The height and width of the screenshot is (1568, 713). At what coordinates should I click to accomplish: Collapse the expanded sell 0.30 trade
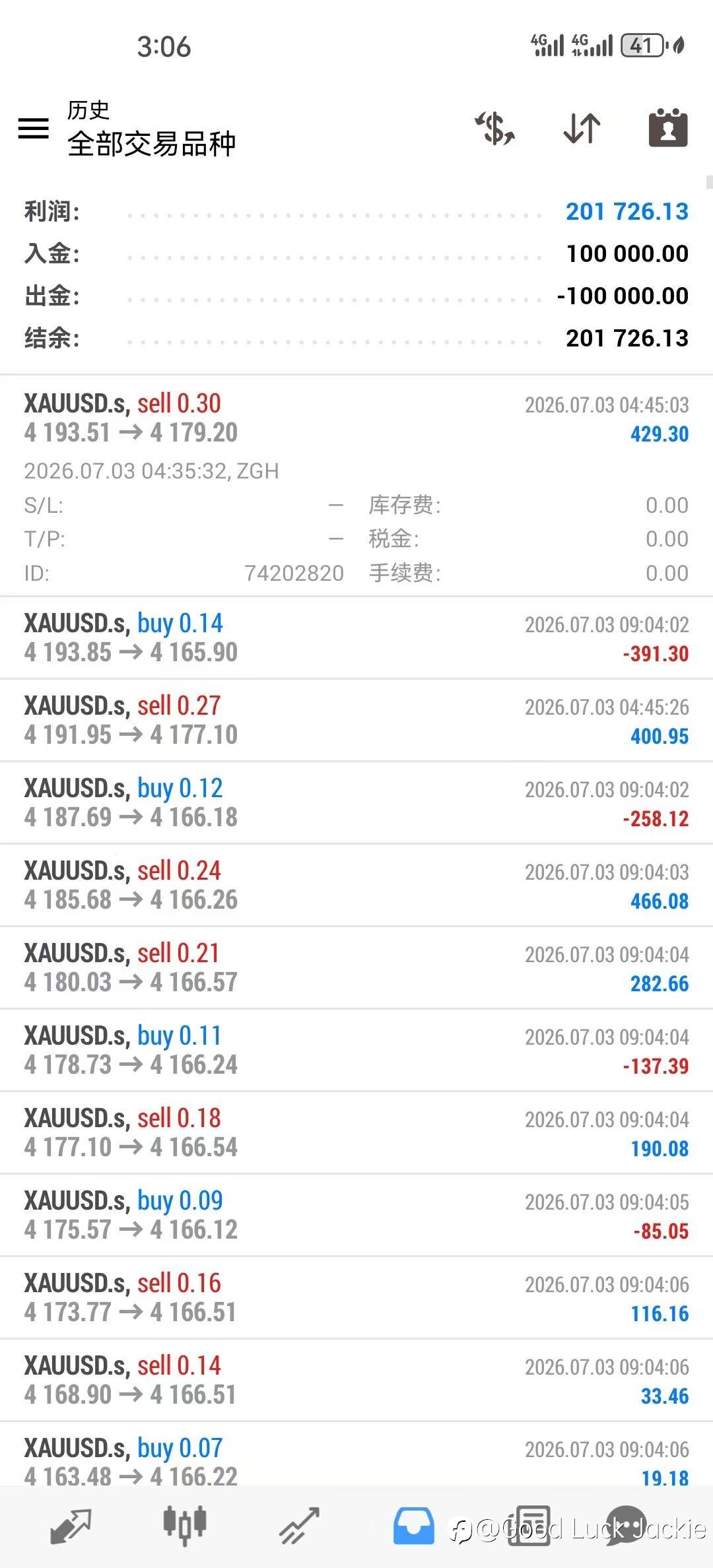click(356, 486)
